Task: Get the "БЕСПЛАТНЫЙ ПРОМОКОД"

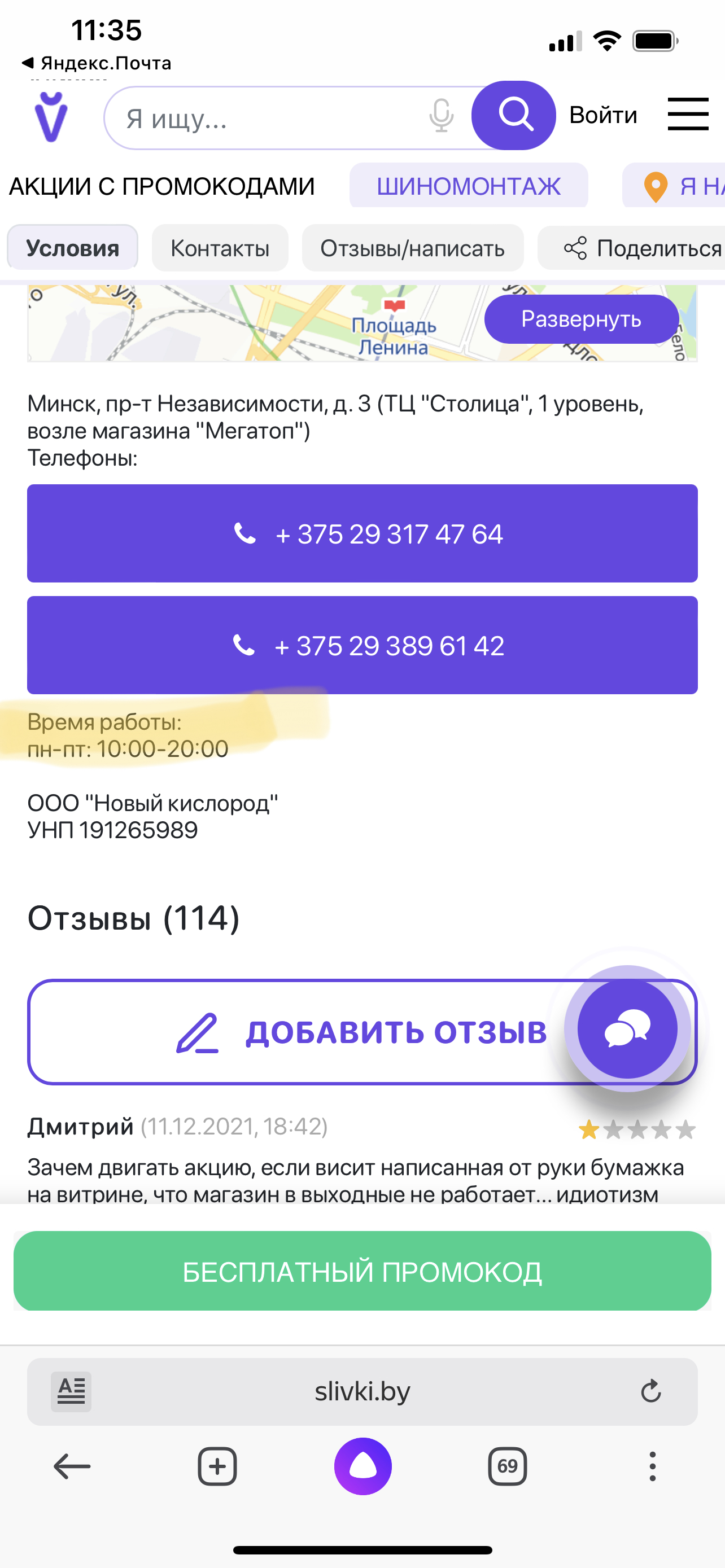Action: pos(362,1271)
